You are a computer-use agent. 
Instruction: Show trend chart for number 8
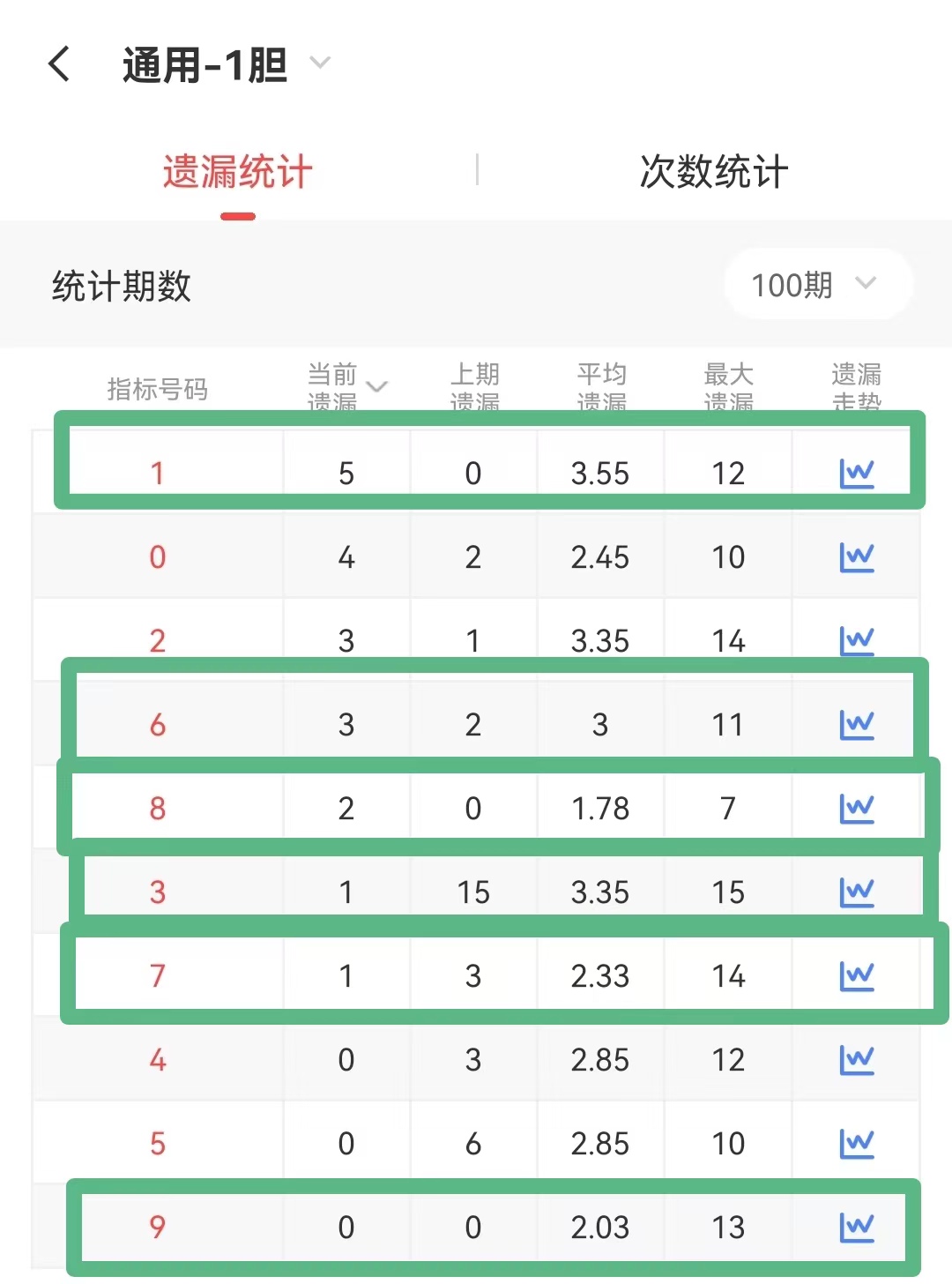[856, 808]
